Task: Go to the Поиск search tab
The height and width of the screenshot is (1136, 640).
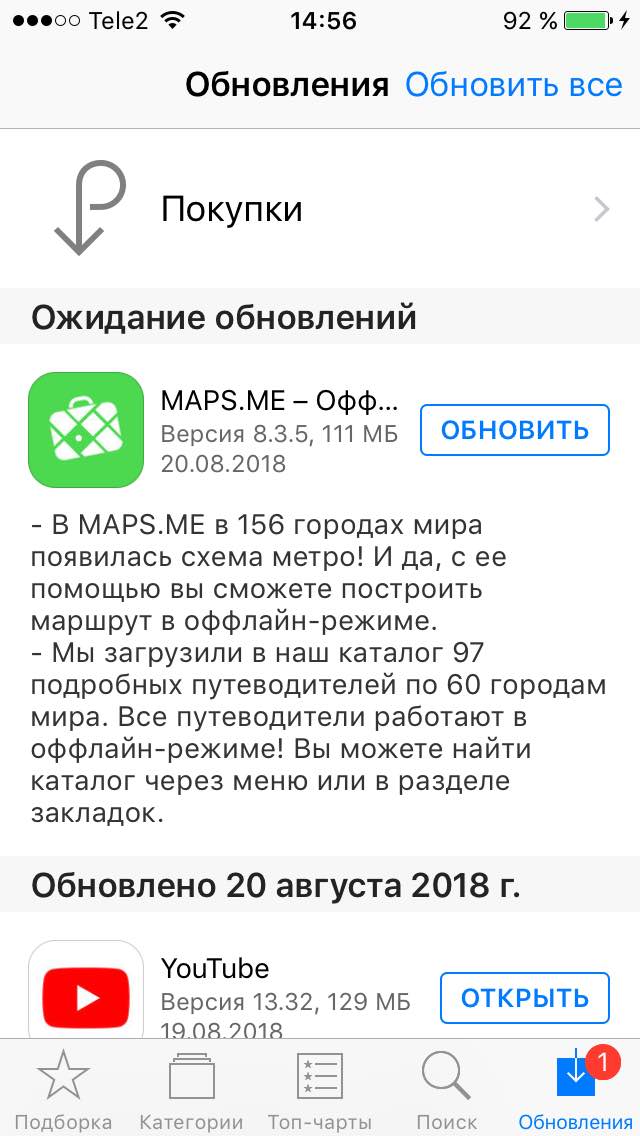Action: coord(446,1087)
